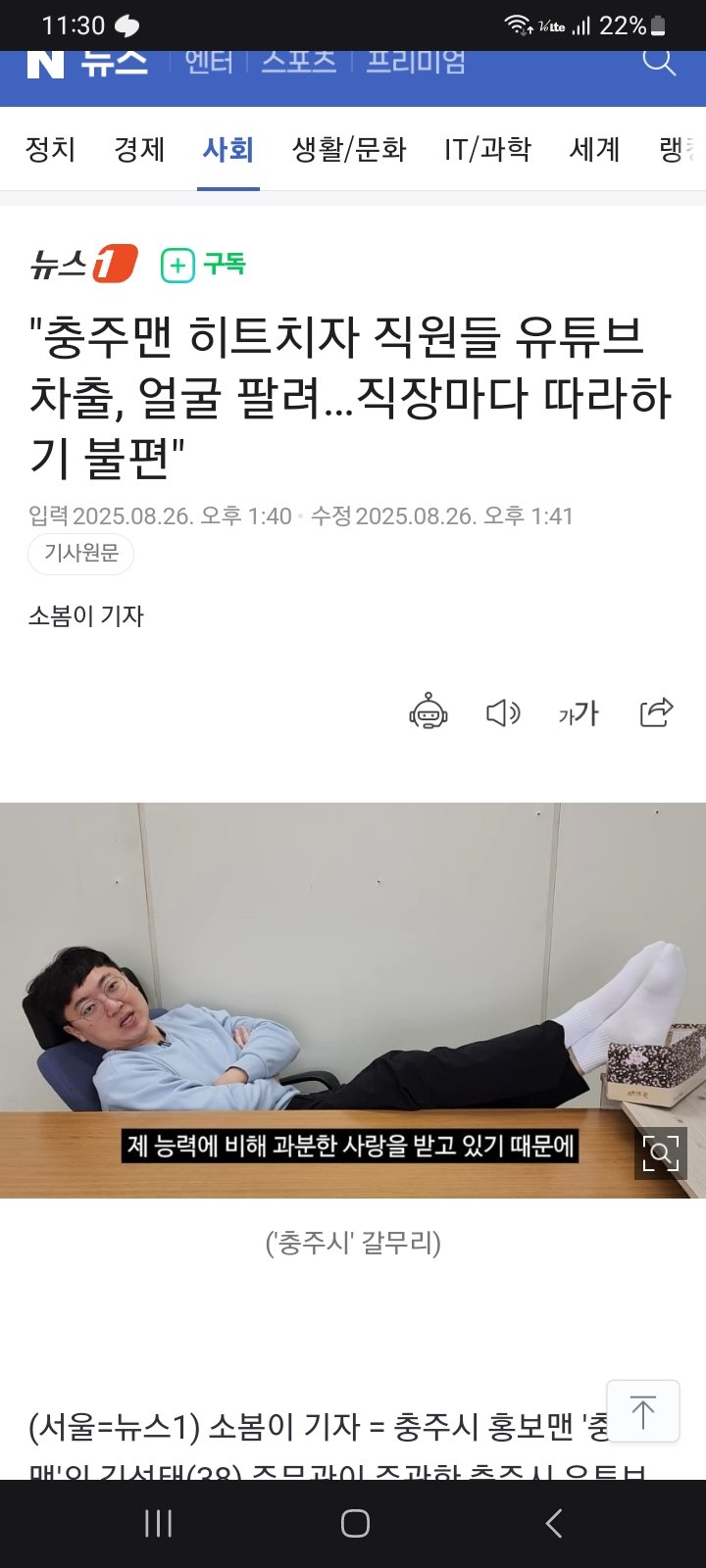
Task: Jump back to top with arrow button
Action: click(x=643, y=1411)
